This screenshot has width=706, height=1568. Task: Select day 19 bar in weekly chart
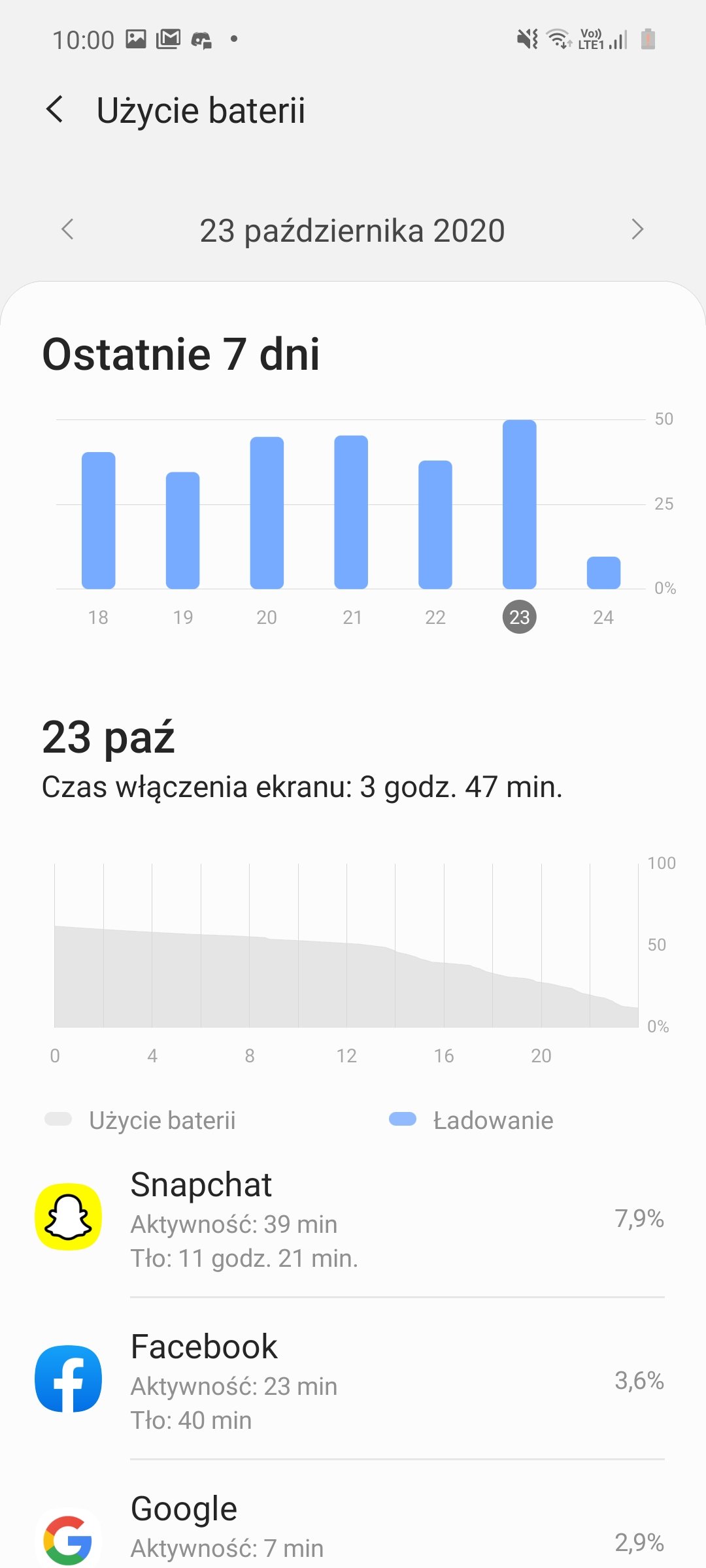pyautogui.click(x=183, y=530)
